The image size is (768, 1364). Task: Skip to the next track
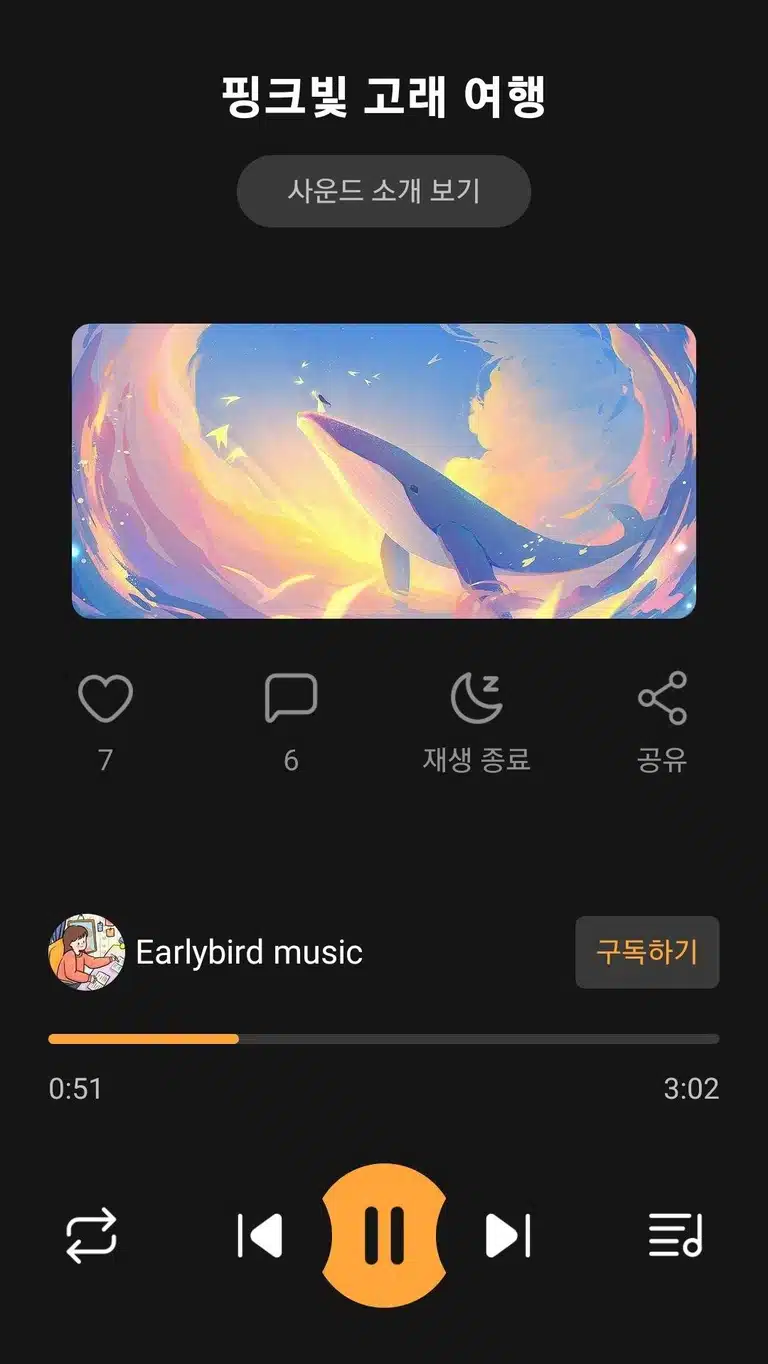coord(508,1236)
